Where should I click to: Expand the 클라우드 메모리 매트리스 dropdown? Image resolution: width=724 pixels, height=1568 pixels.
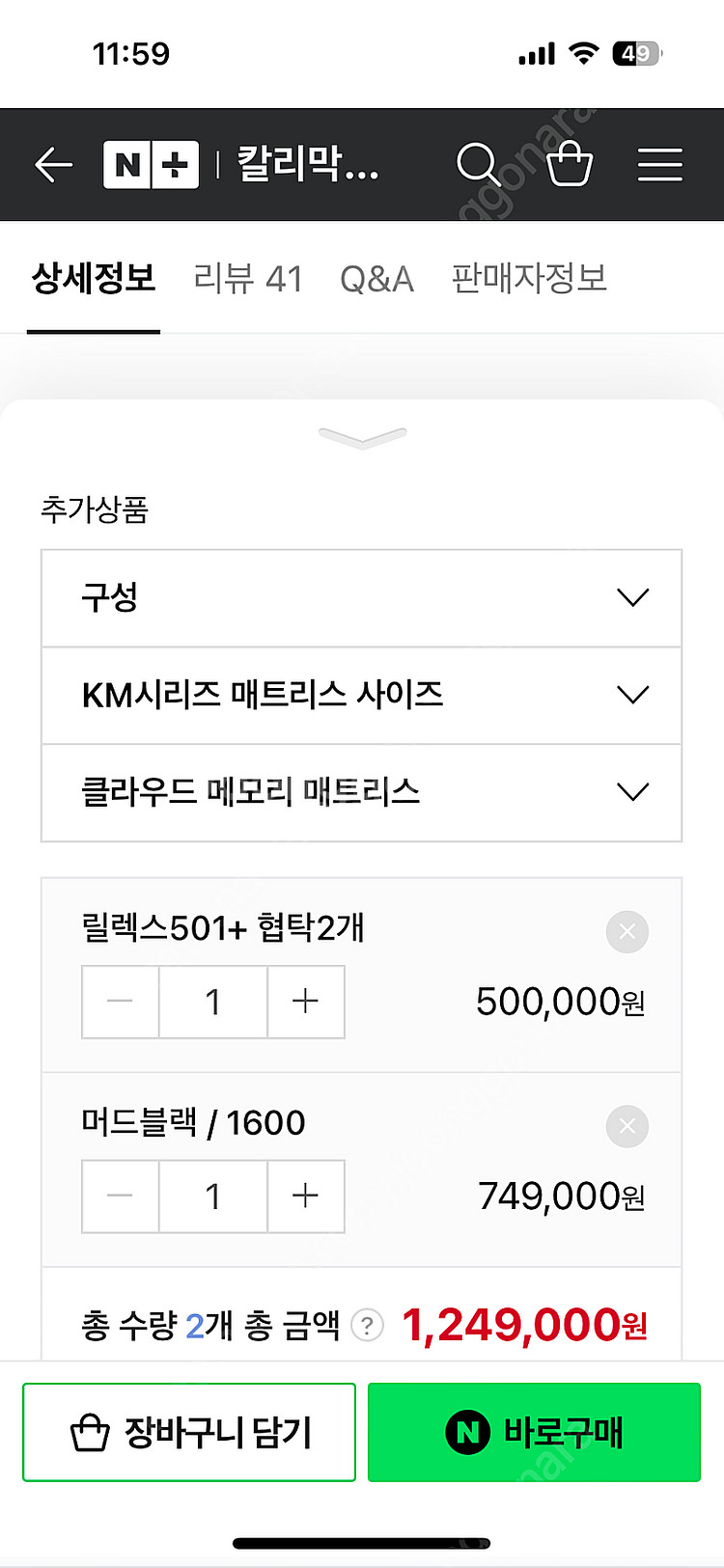tap(362, 793)
